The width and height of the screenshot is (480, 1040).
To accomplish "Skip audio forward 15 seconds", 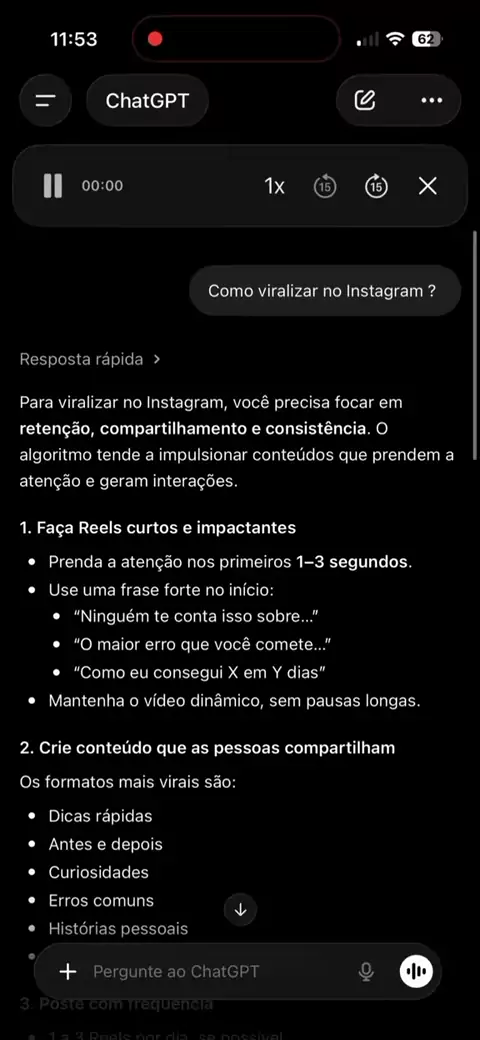I will click(x=377, y=186).
